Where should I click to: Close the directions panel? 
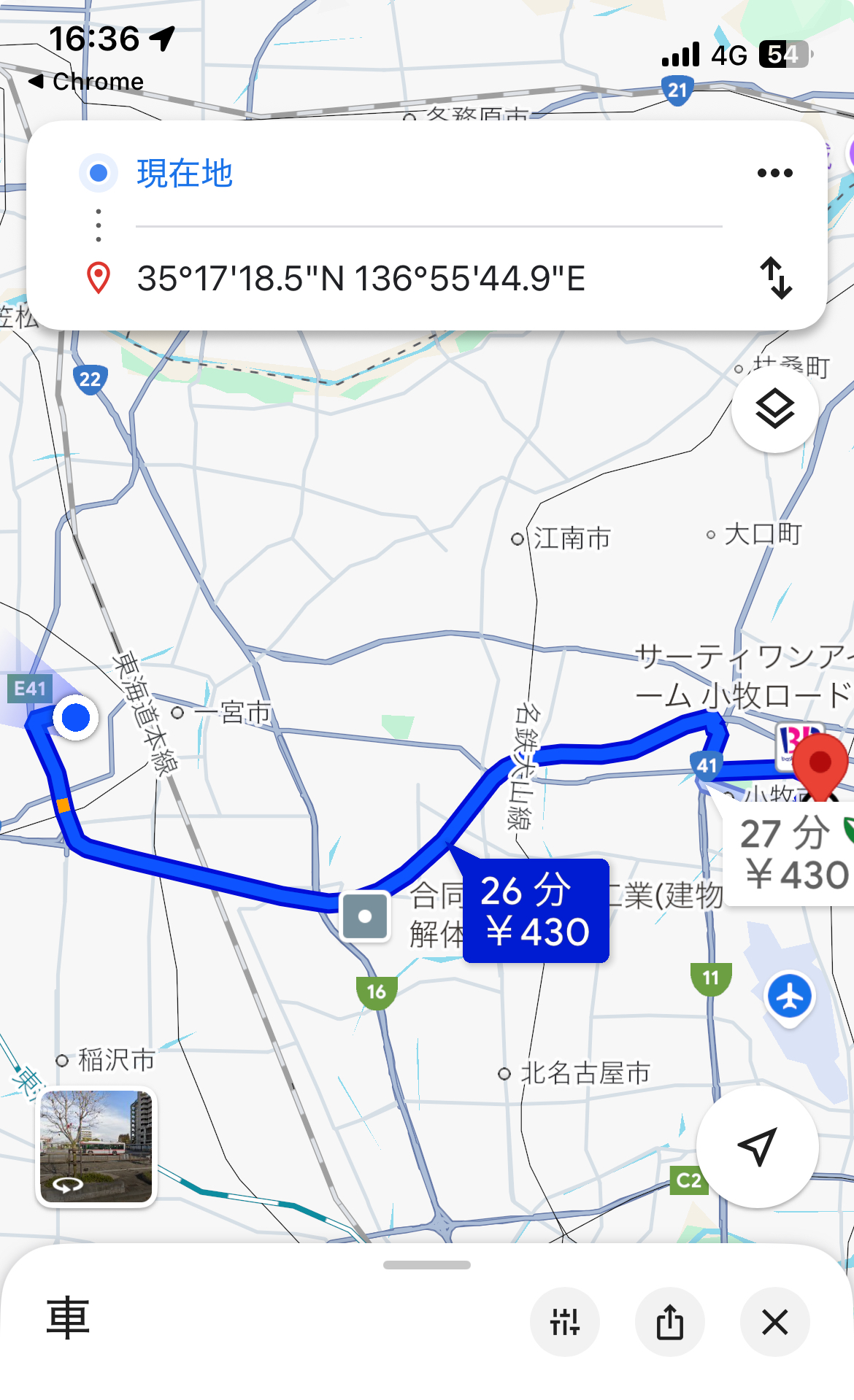(774, 1321)
